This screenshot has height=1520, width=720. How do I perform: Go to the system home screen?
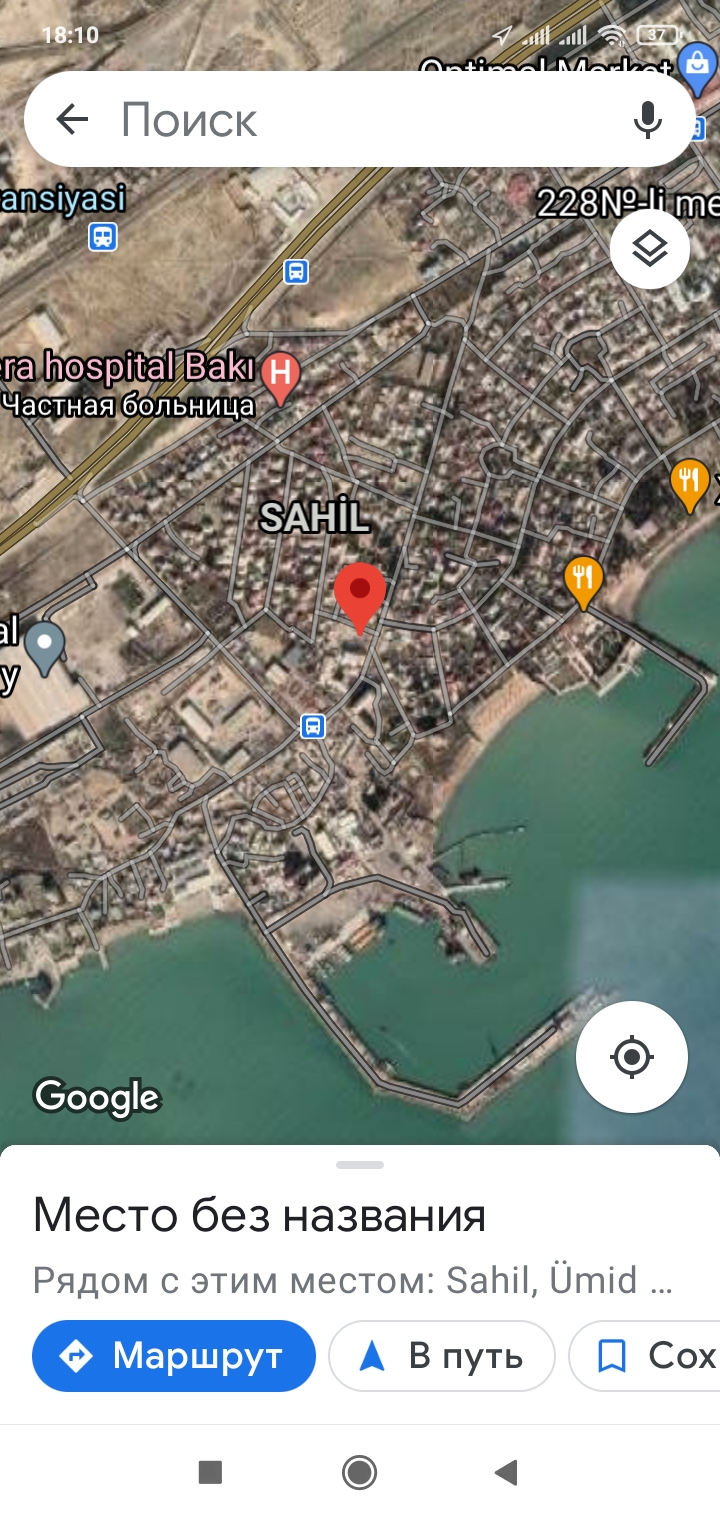click(x=360, y=1472)
